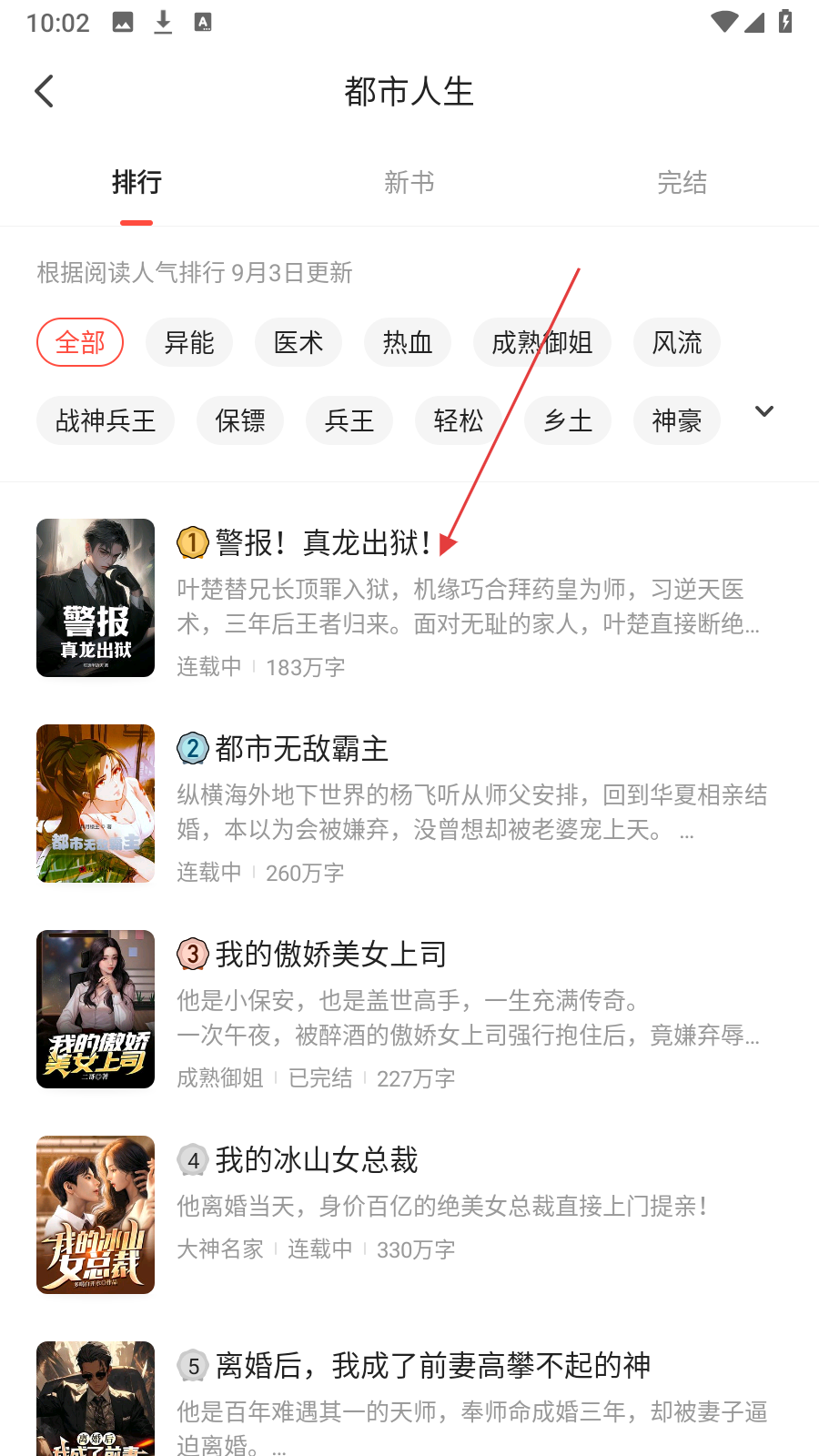Filter by the 异能 chip

pyautogui.click(x=189, y=343)
